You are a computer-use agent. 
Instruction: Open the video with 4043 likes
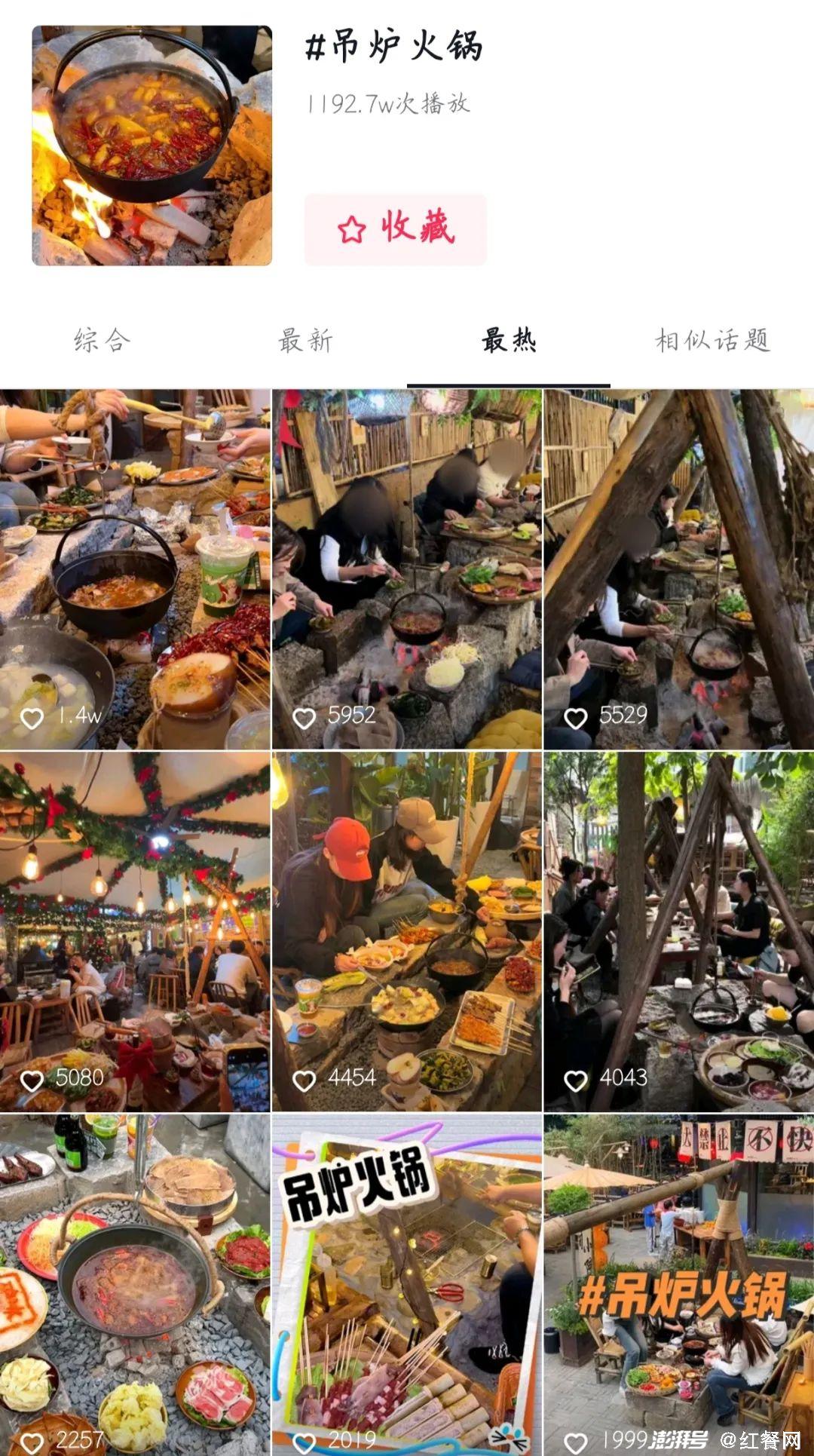(678, 931)
